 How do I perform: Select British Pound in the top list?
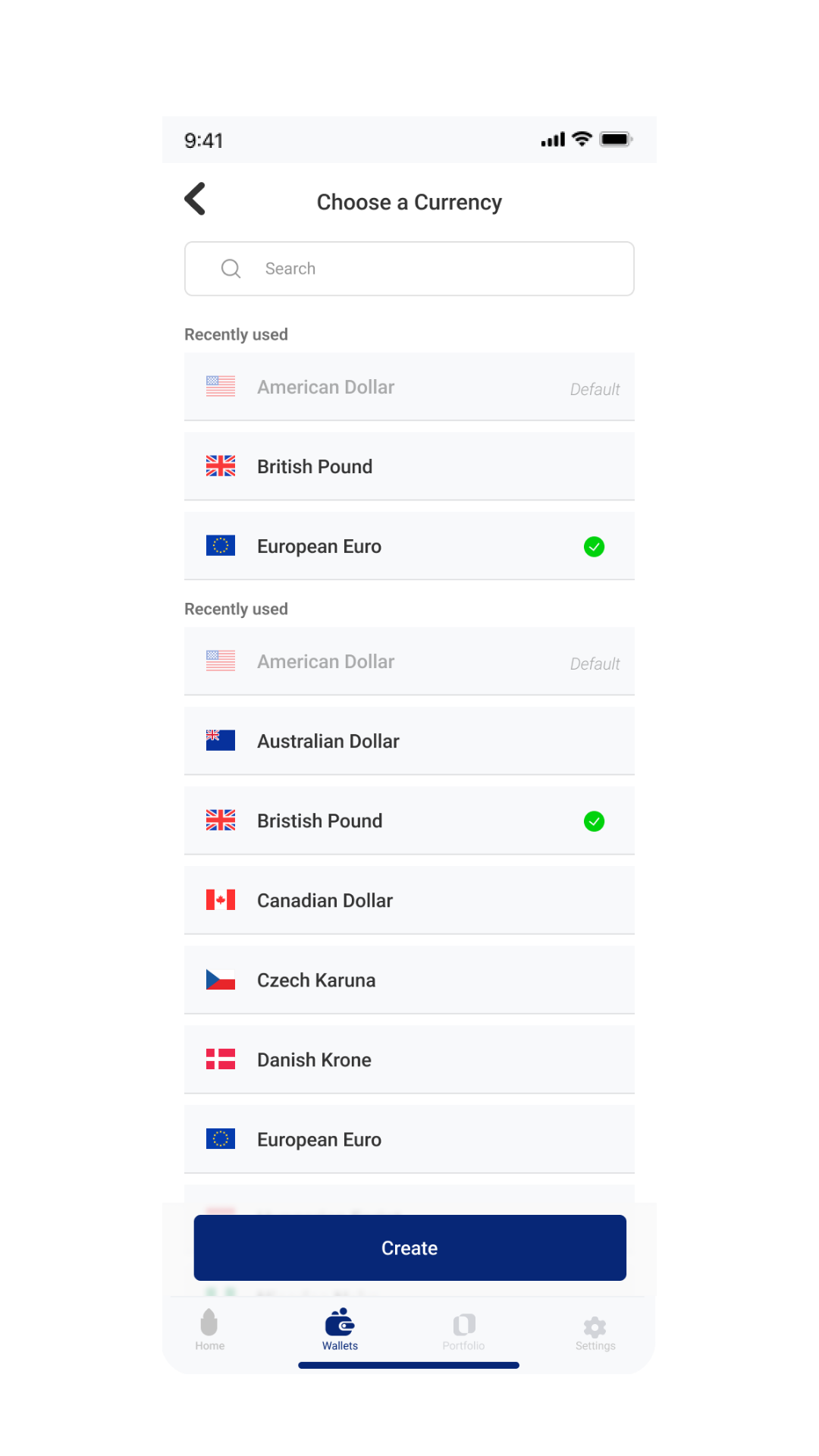(x=409, y=466)
